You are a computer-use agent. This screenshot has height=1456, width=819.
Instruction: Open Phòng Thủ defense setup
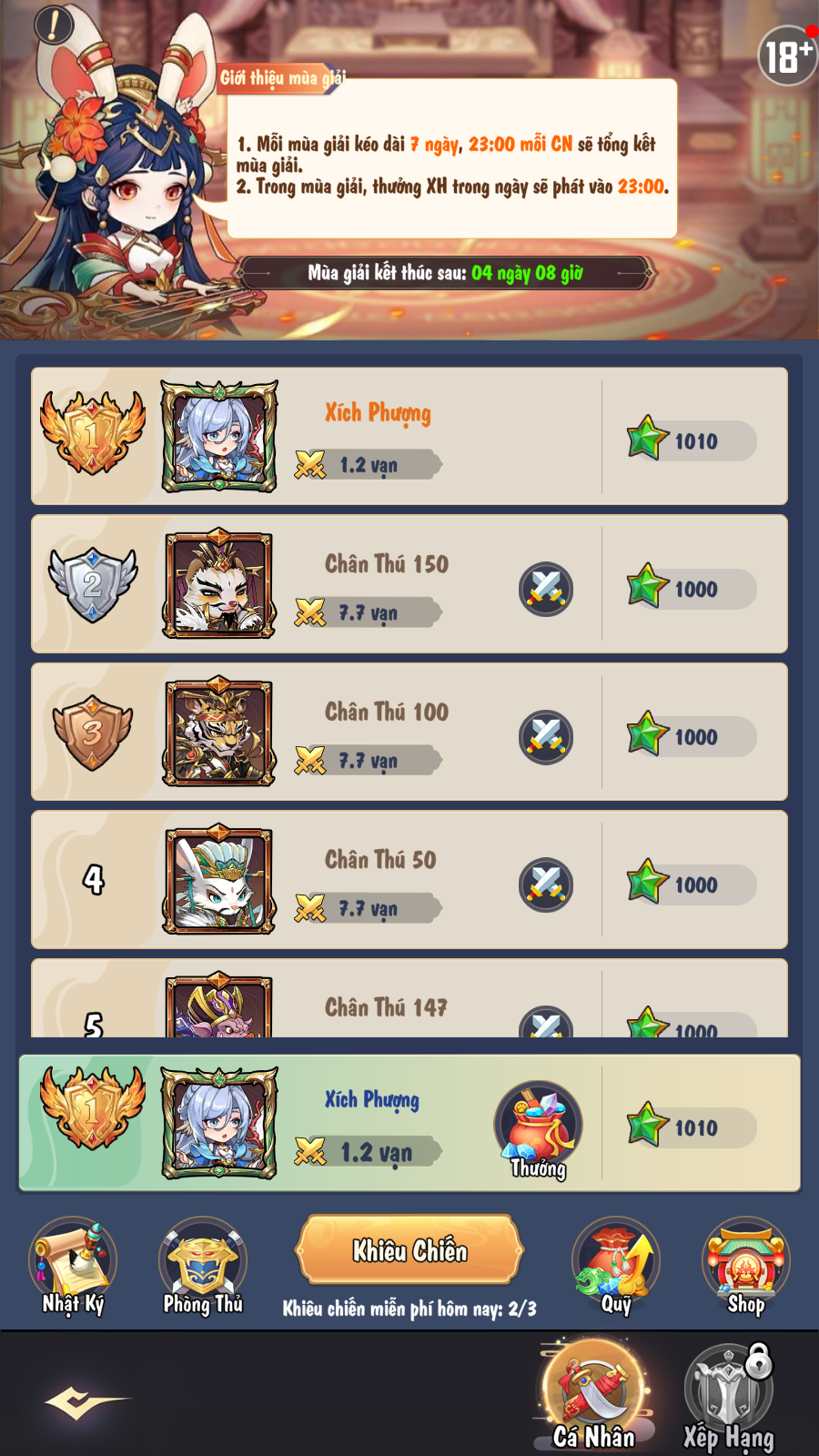click(203, 1266)
